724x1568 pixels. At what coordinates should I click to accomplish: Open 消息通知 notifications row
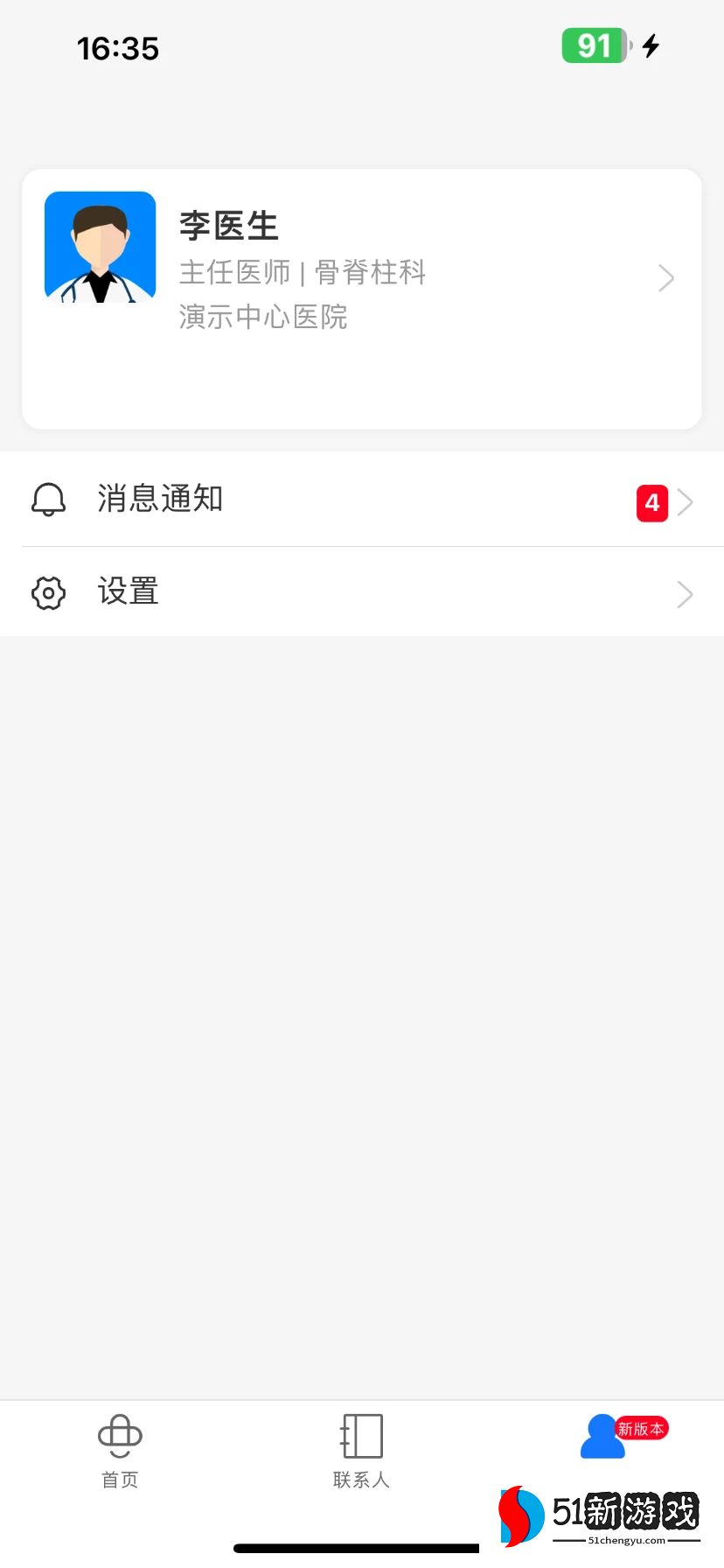click(x=361, y=500)
